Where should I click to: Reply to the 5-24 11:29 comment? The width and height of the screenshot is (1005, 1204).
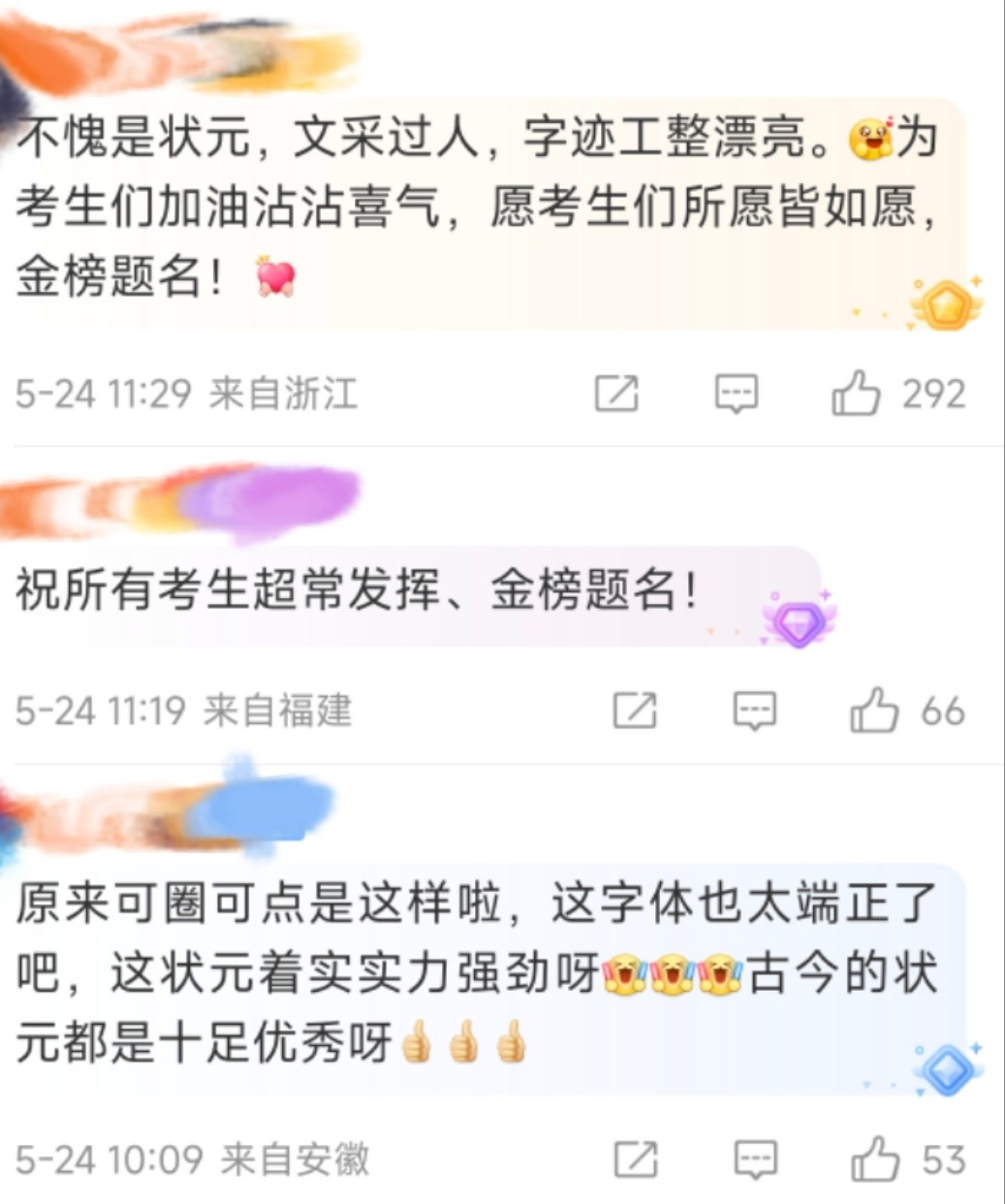(736, 394)
